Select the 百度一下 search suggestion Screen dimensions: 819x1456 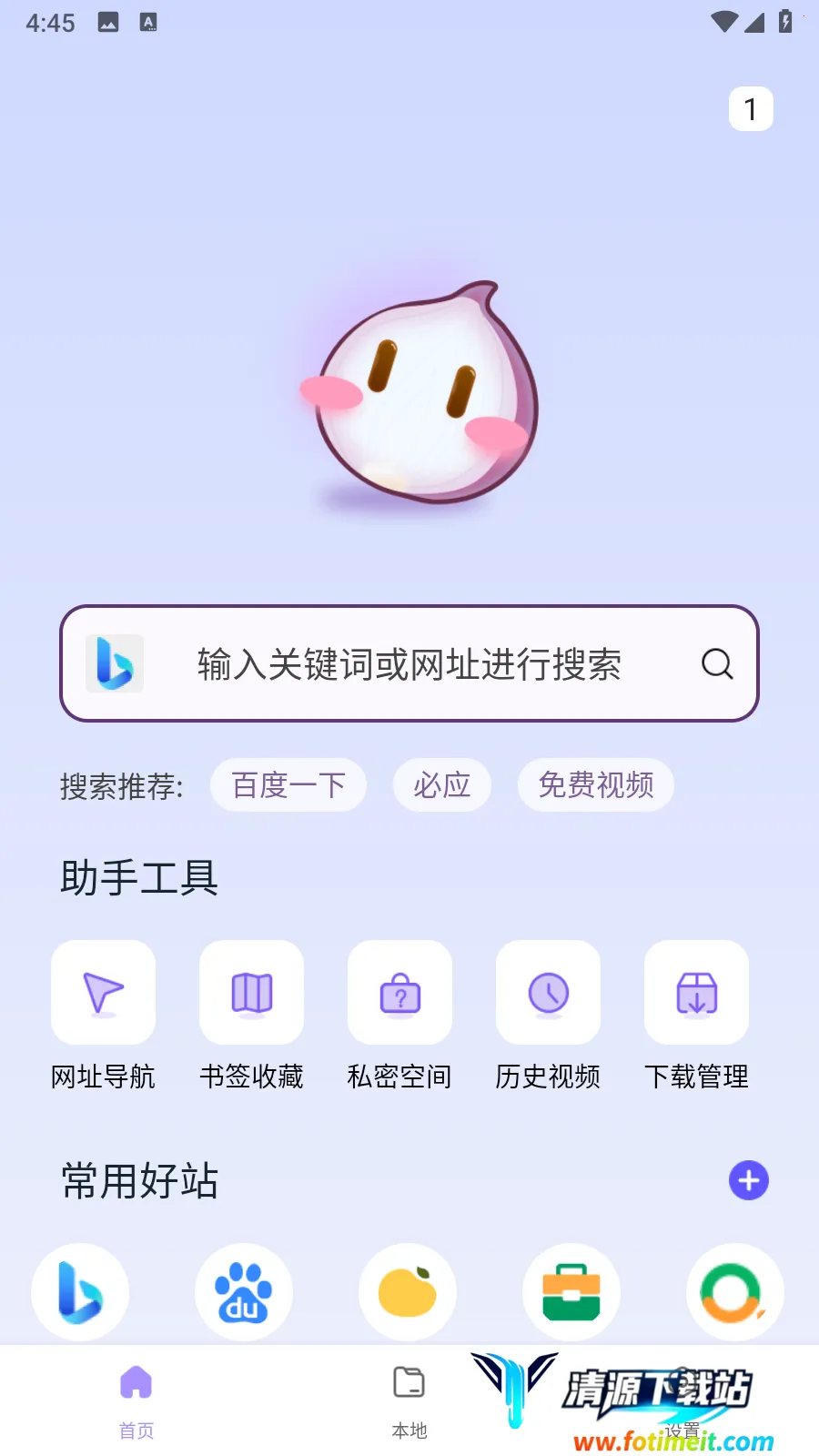[x=288, y=784]
